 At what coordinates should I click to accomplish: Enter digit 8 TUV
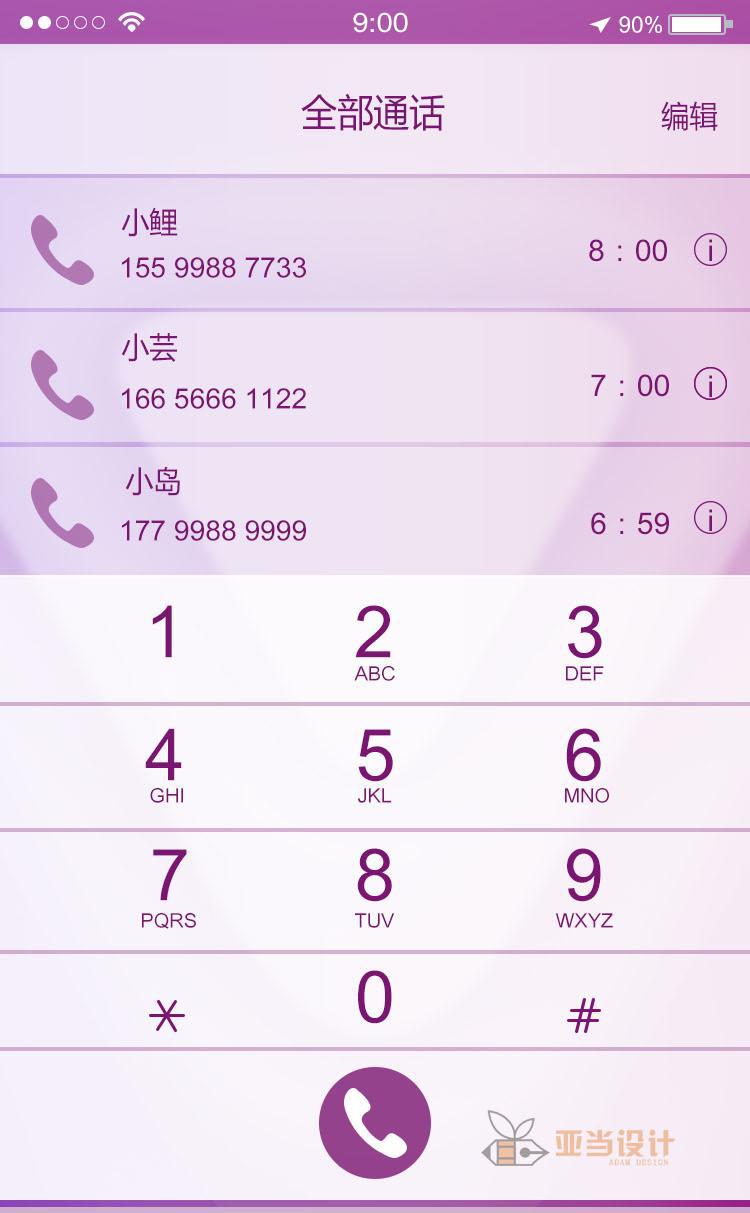pyautogui.click(x=375, y=890)
